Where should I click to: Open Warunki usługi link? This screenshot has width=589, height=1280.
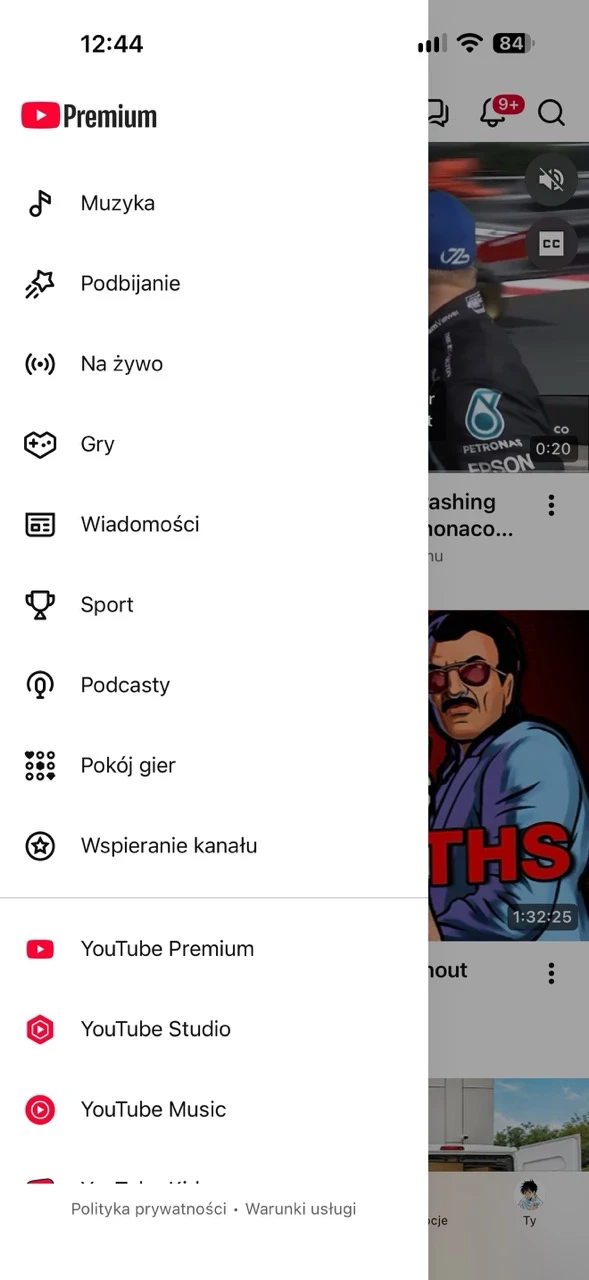pyautogui.click(x=301, y=1208)
